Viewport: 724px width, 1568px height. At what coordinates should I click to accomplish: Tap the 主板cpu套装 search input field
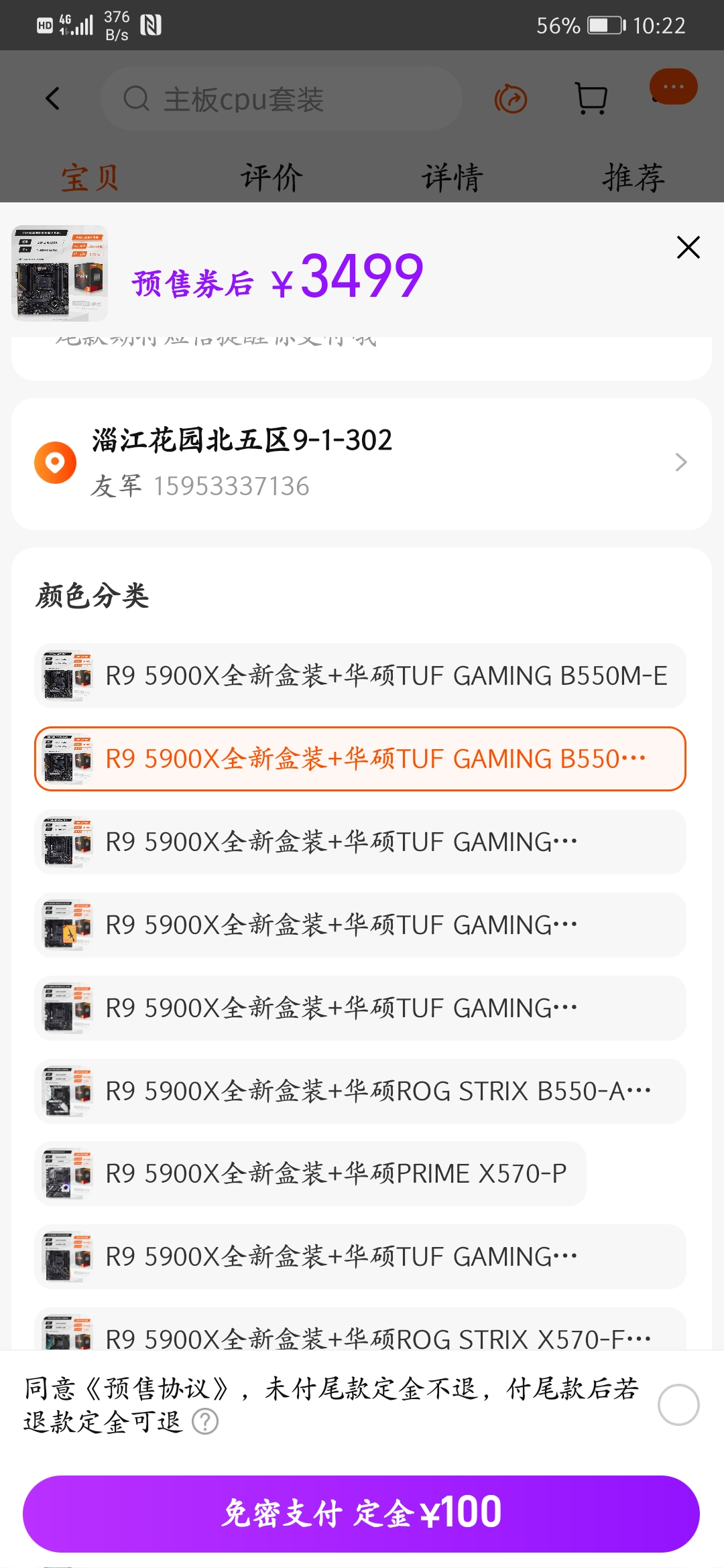pyautogui.click(x=282, y=98)
